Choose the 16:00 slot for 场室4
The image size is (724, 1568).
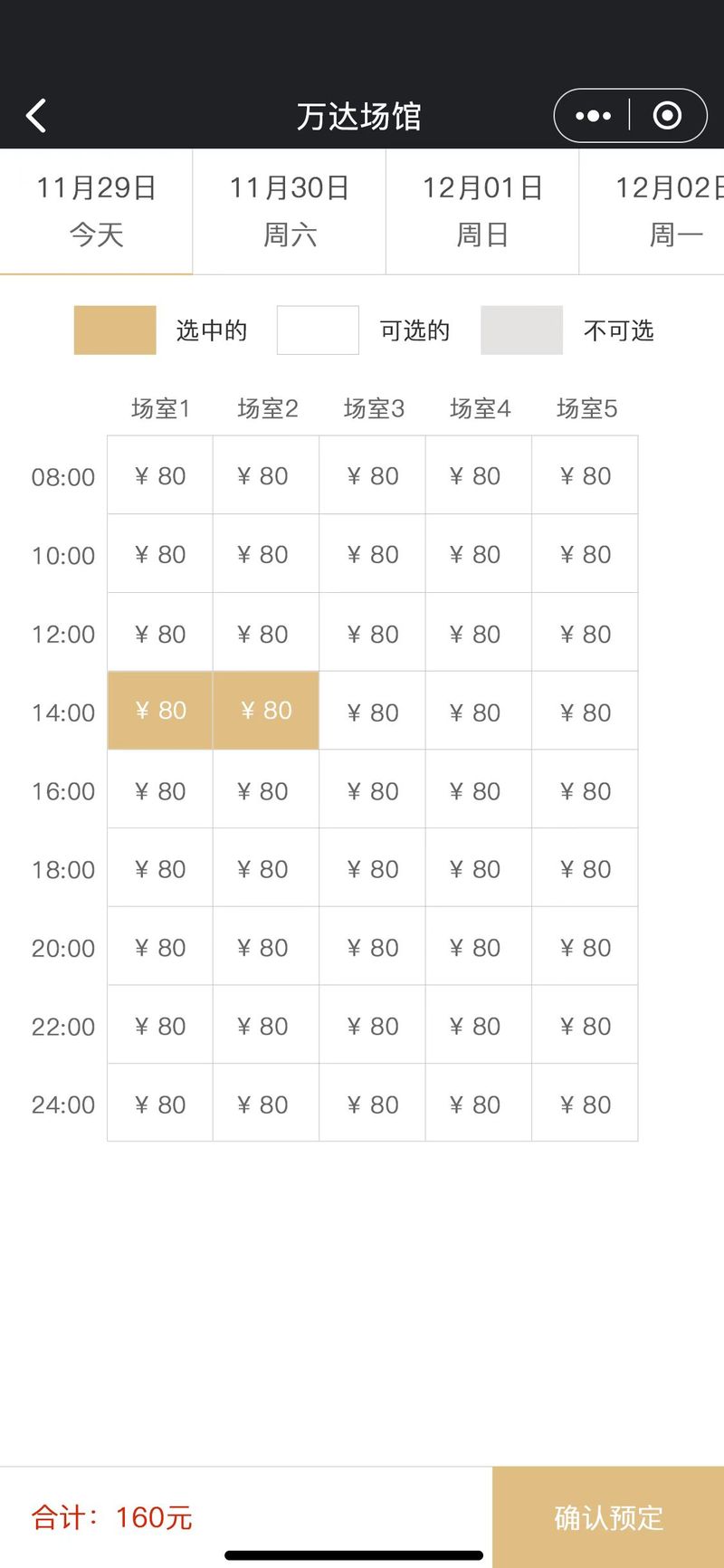[x=479, y=789]
